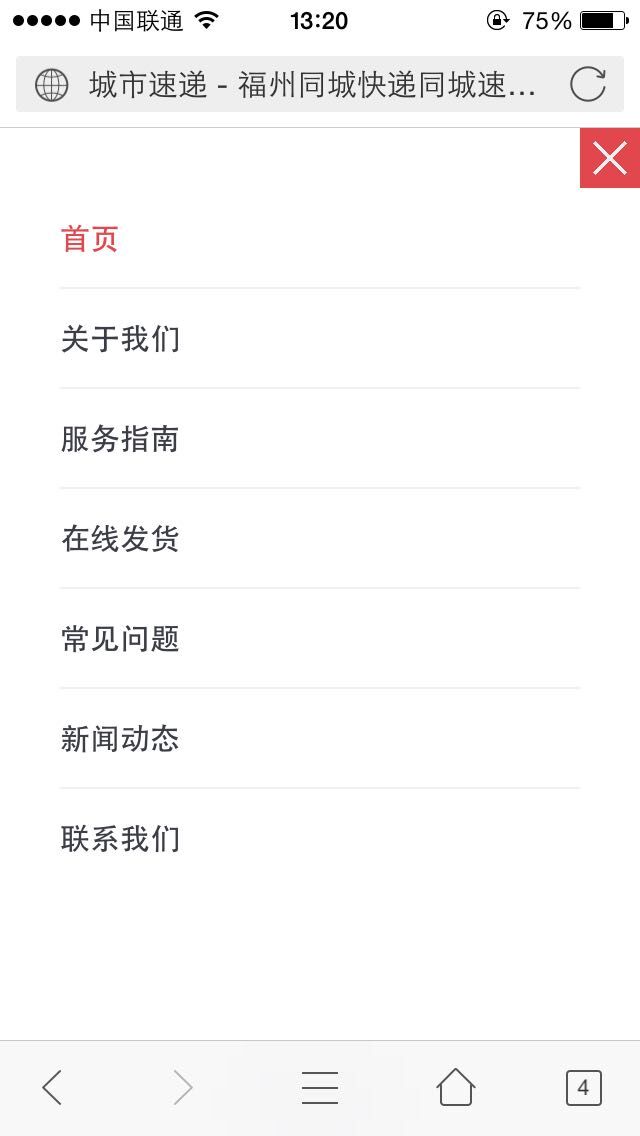Close the navigation menu with red X

(x=609, y=158)
